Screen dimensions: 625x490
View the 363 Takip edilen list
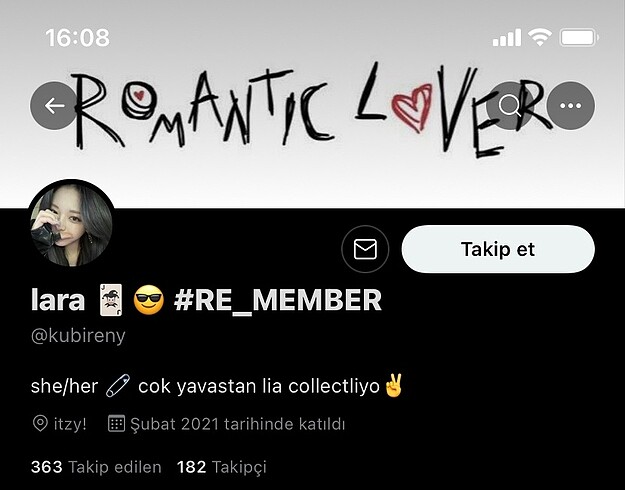(x=96, y=467)
